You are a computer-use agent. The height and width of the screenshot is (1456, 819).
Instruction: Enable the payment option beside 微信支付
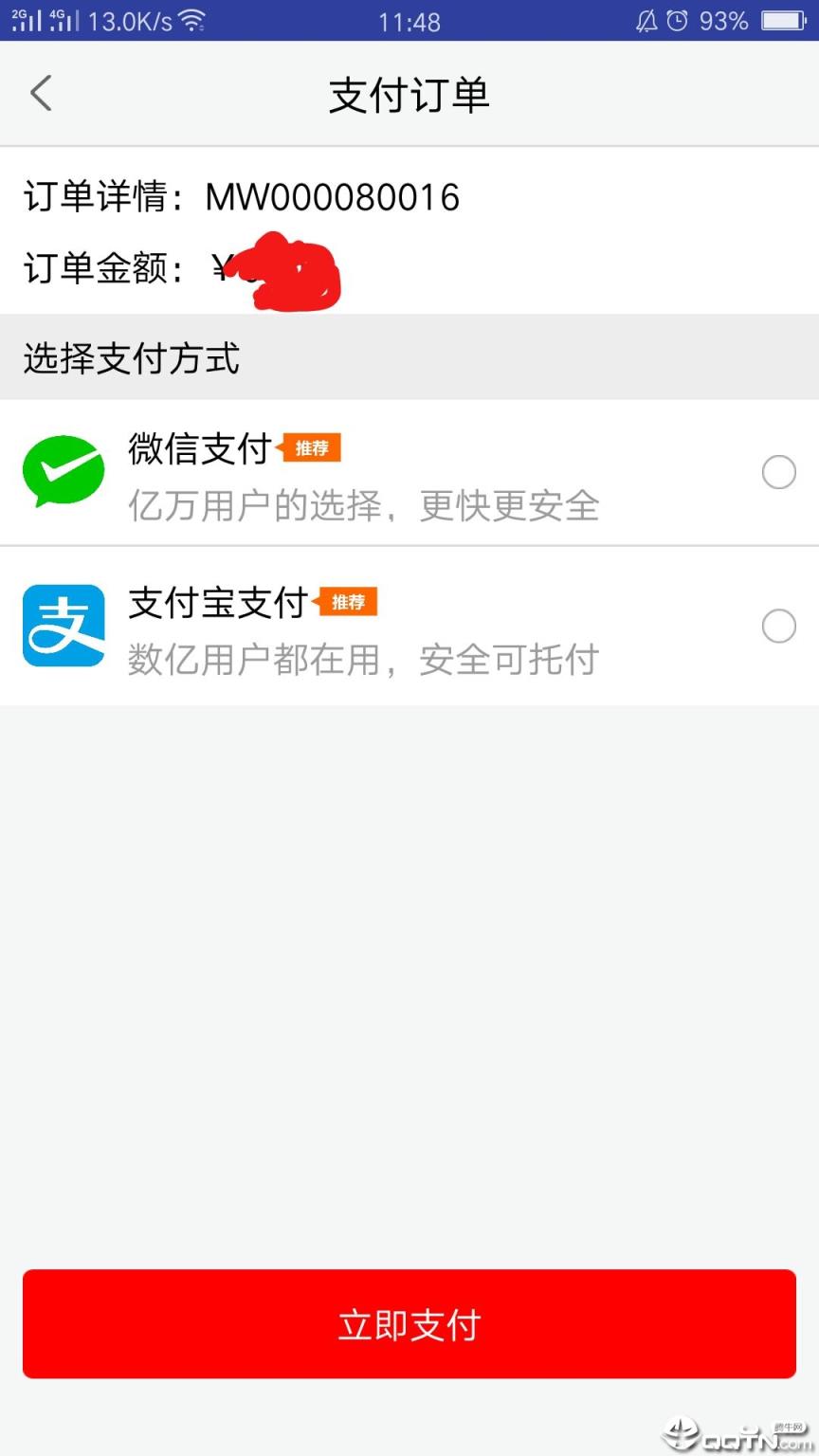[779, 471]
